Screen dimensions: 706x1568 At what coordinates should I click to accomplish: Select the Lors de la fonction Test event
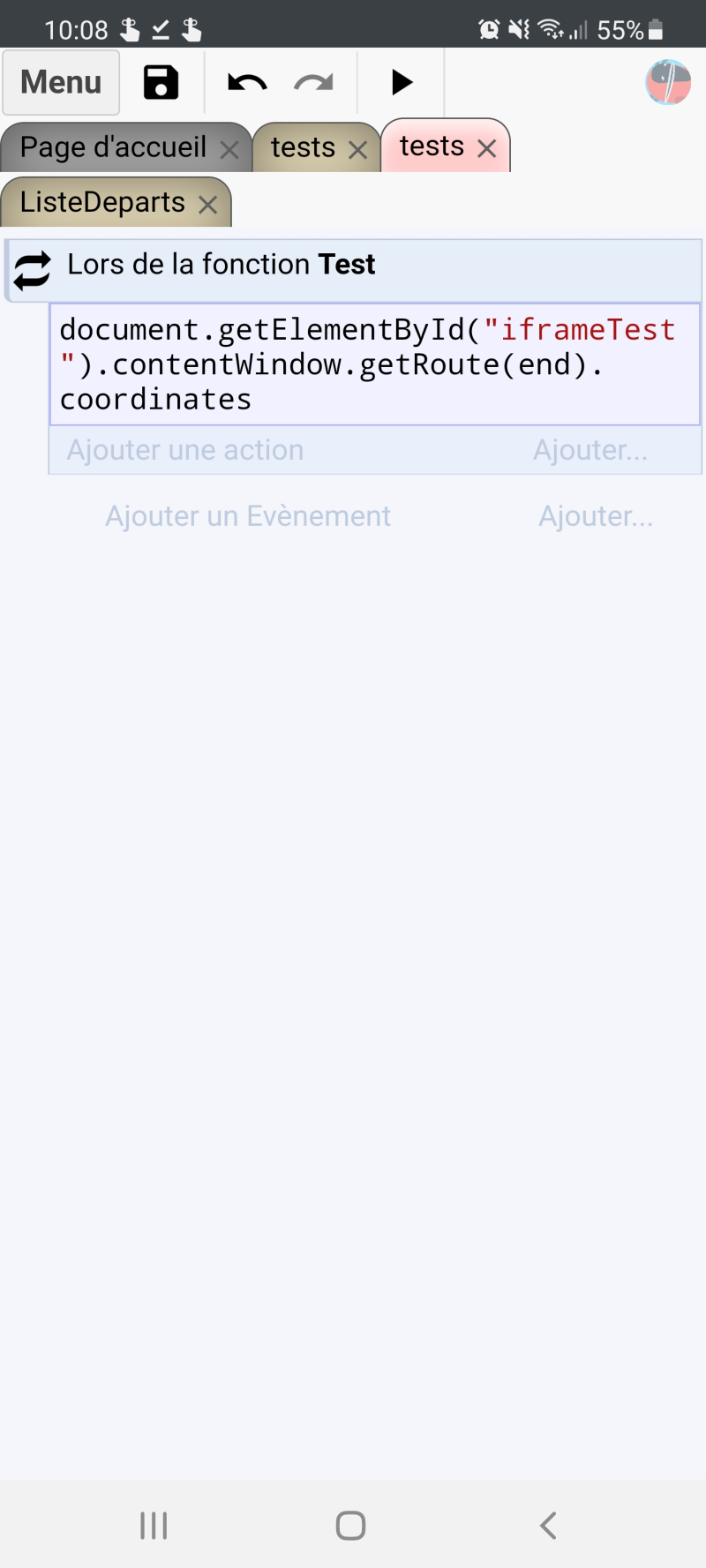(x=354, y=271)
